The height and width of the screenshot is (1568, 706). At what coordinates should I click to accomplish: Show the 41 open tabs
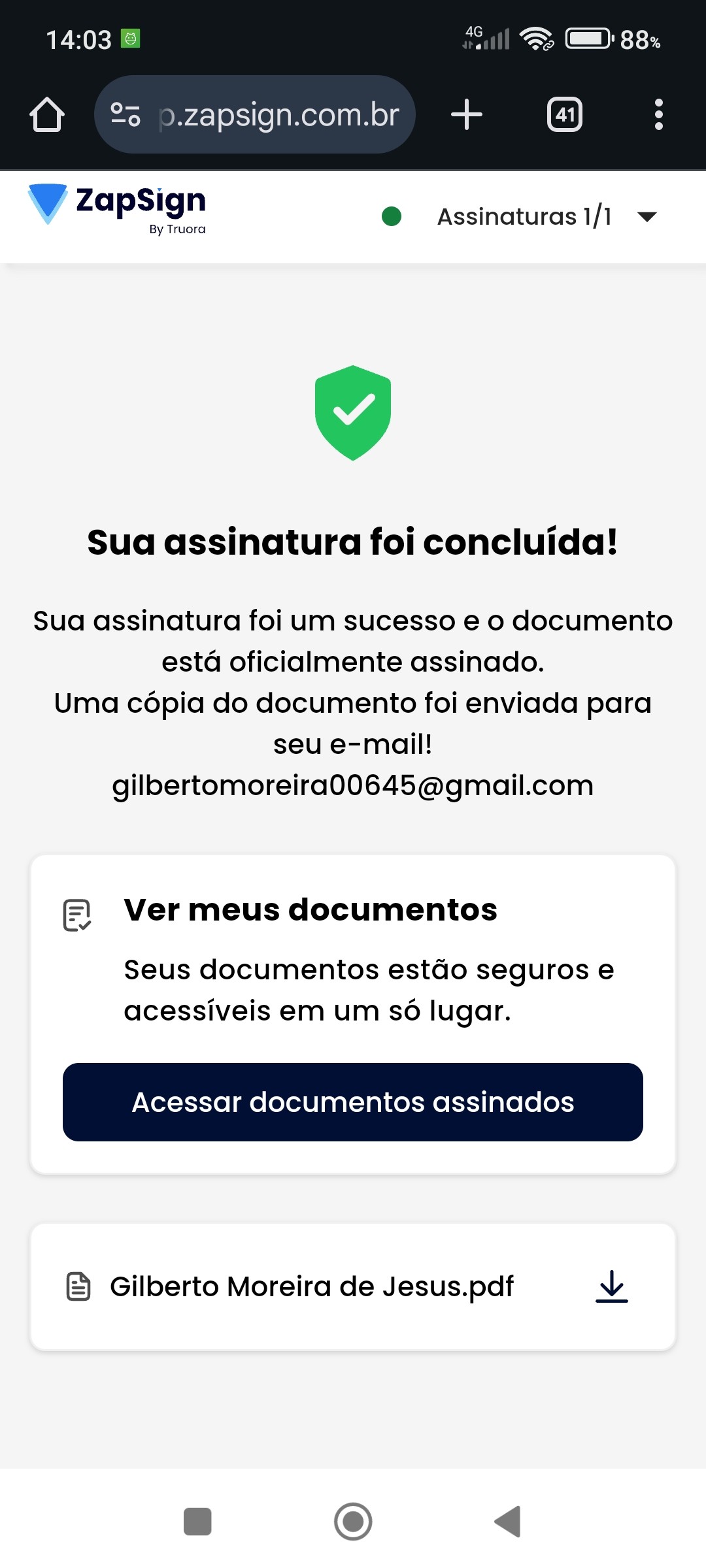pos(565,115)
